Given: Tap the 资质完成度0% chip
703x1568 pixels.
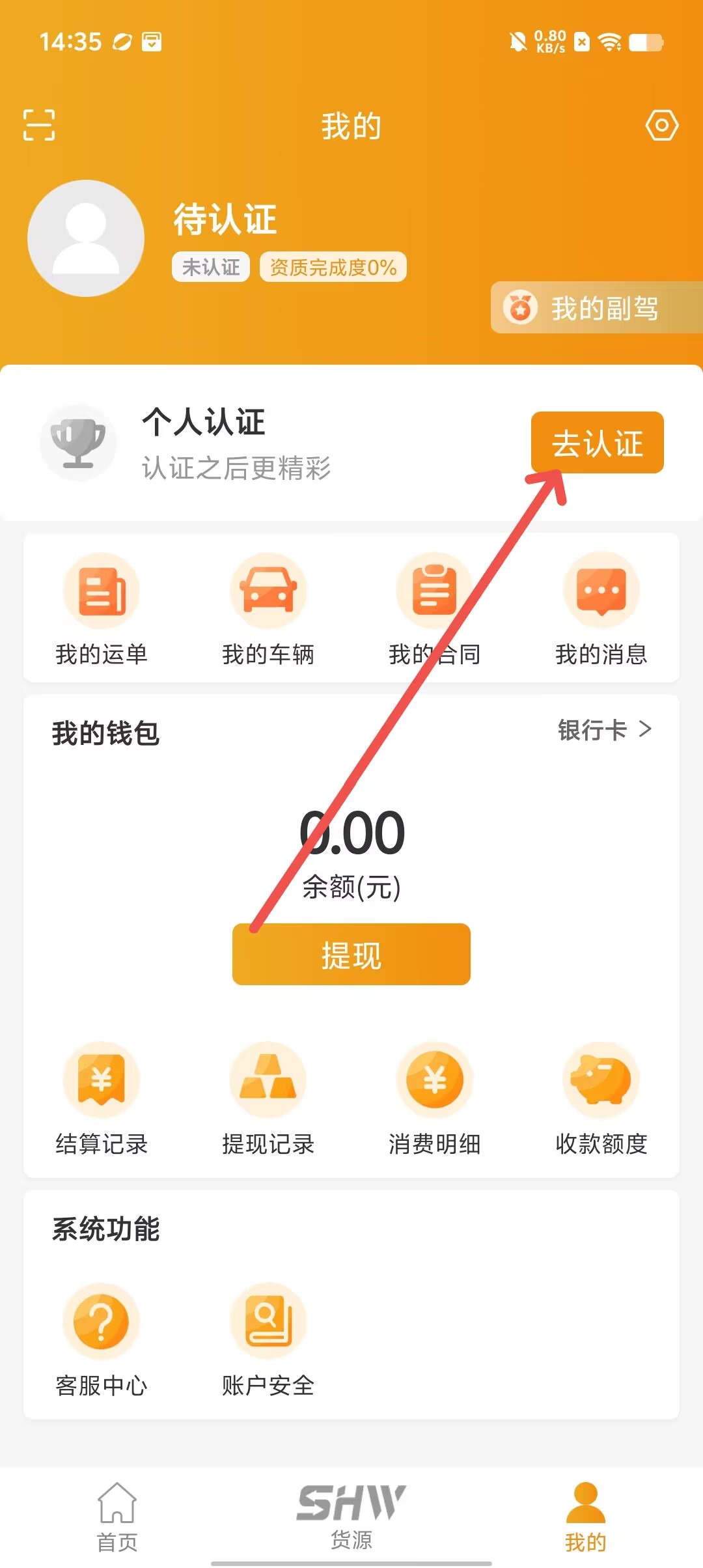Looking at the screenshot, I should tap(333, 267).
